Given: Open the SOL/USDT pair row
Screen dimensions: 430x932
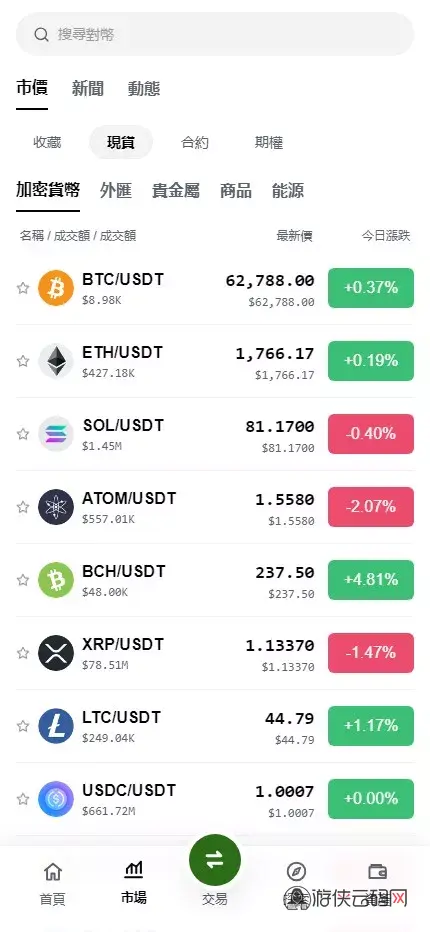Looking at the screenshot, I should click(215, 434).
